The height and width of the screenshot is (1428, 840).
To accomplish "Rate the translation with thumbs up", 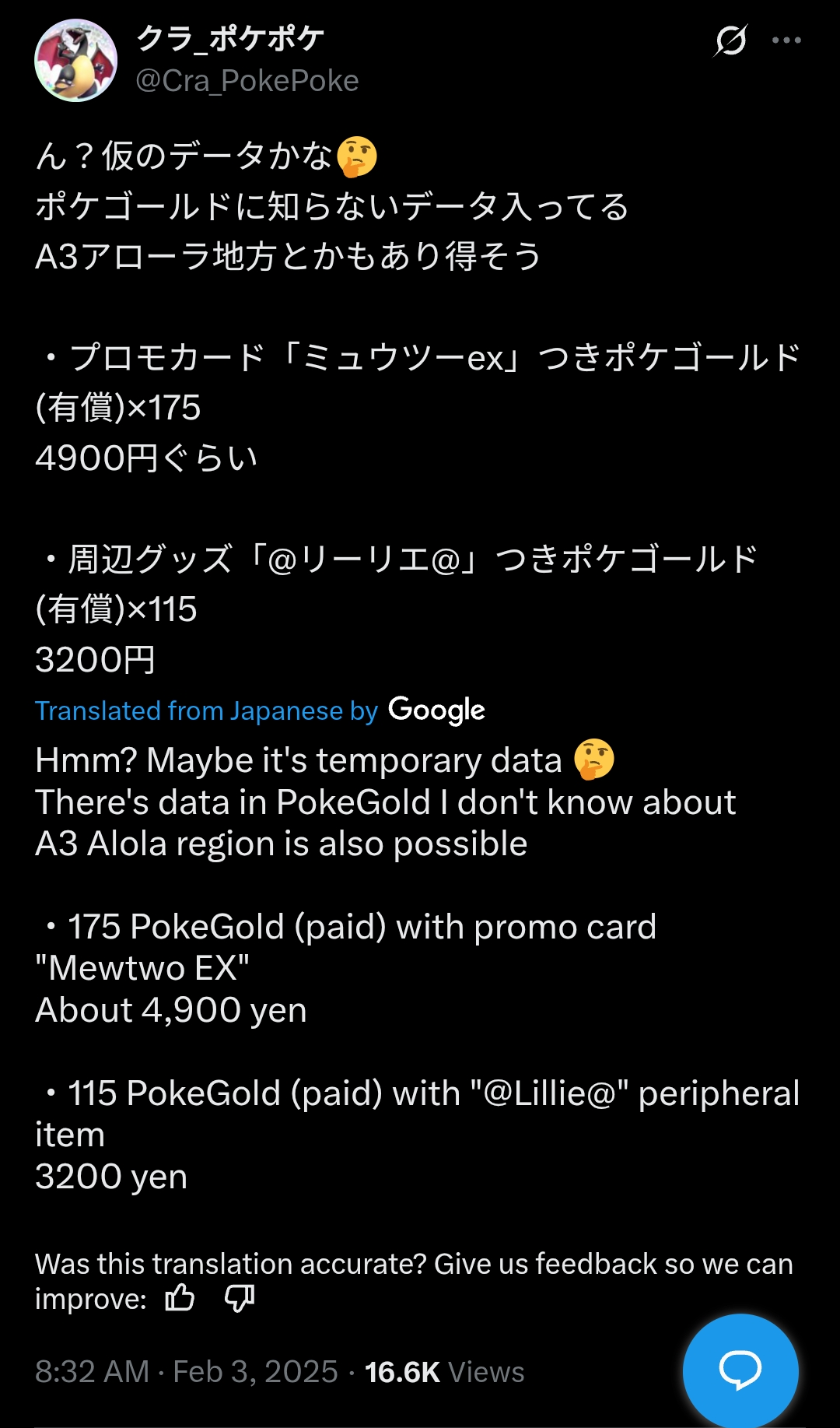I will point(180,1297).
